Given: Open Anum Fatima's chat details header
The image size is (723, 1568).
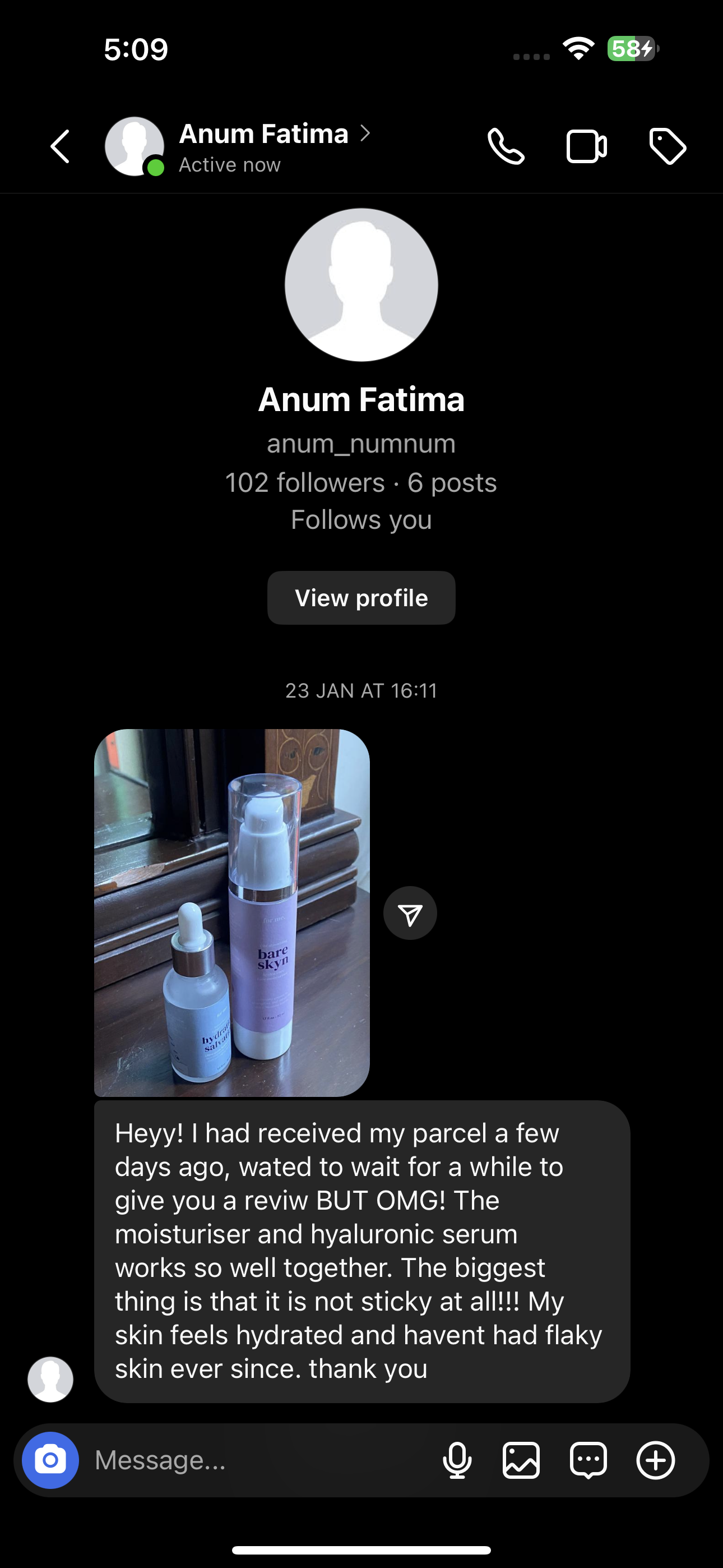Looking at the screenshot, I should click(263, 147).
